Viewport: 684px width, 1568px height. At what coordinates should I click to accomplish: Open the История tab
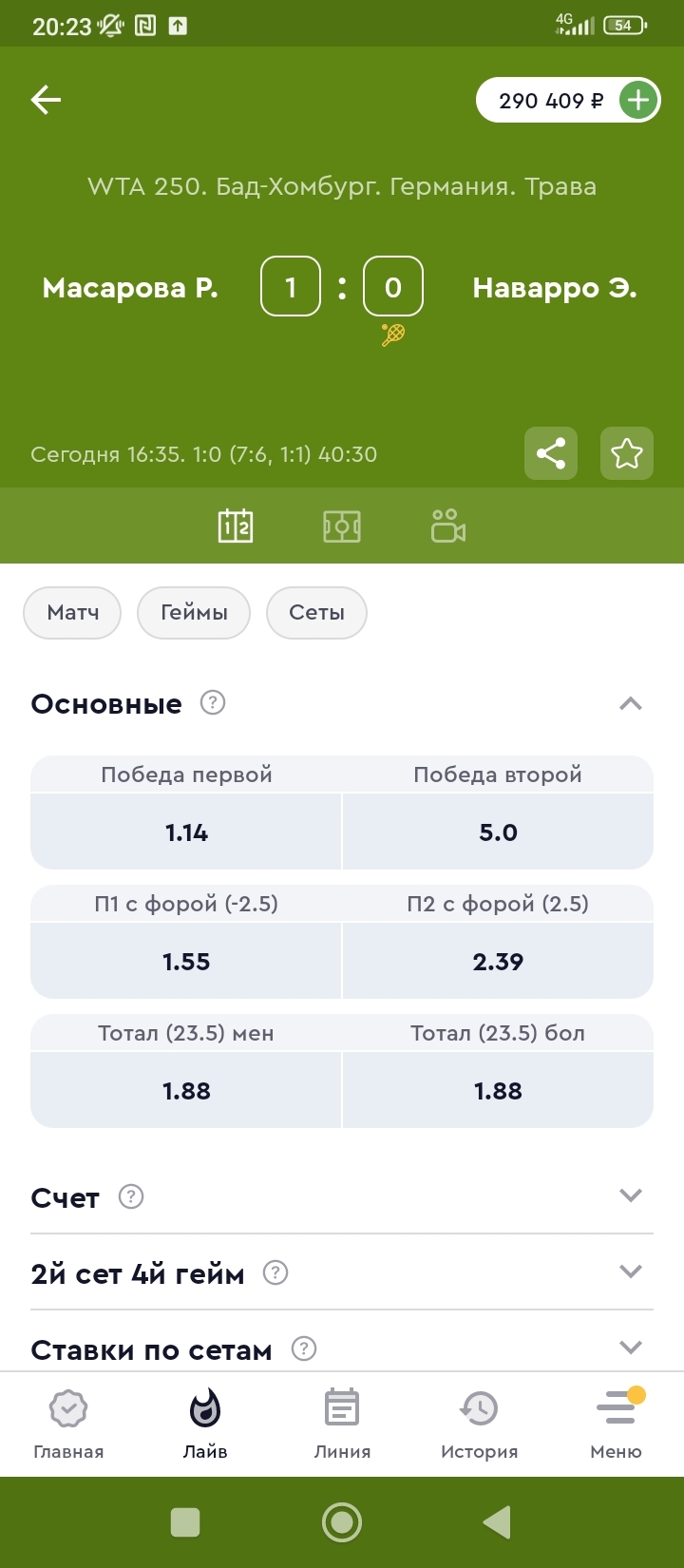[479, 1424]
